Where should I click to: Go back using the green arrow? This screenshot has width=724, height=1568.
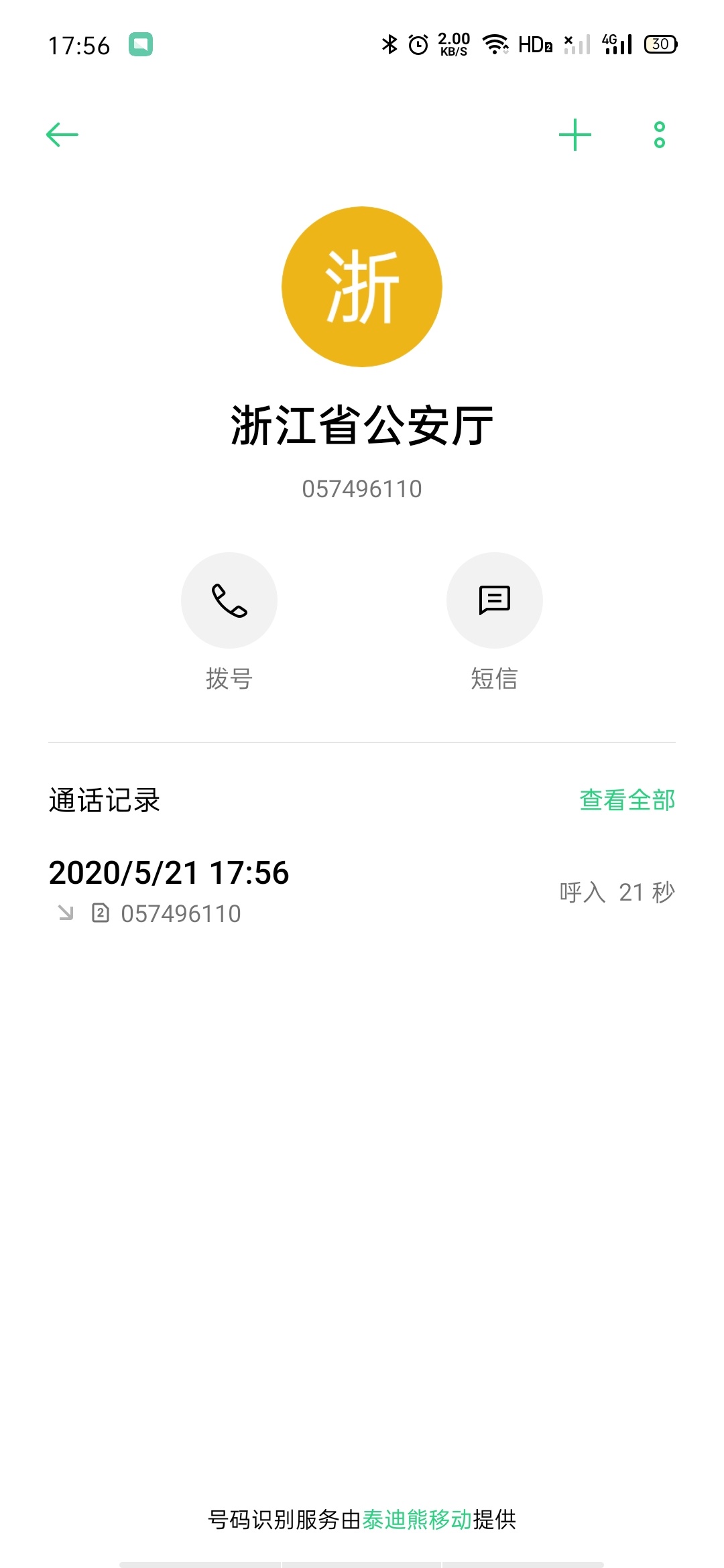[x=62, y=135]
